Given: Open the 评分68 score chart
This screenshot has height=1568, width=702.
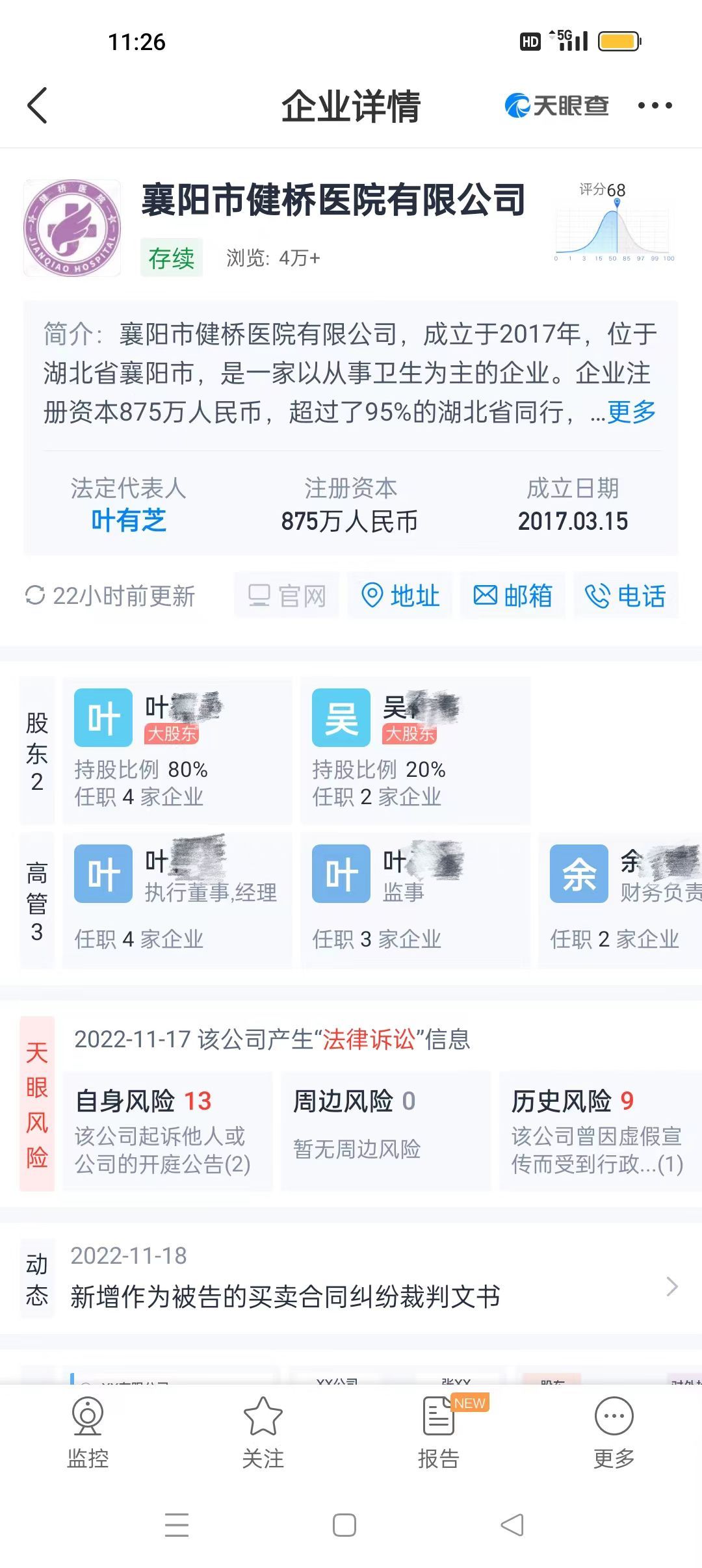Looking at the screenshot, I should point(614,223).
